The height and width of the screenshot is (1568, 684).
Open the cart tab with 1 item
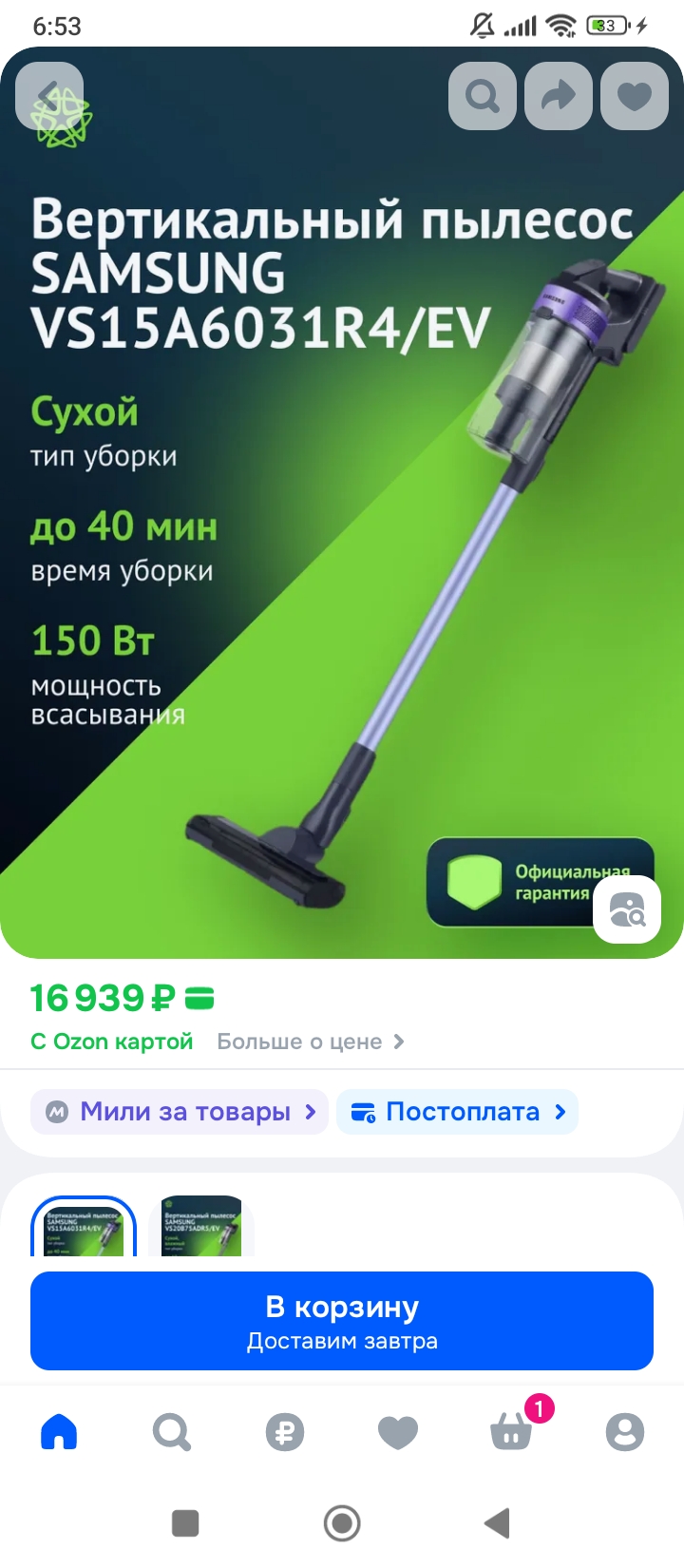511,1431
